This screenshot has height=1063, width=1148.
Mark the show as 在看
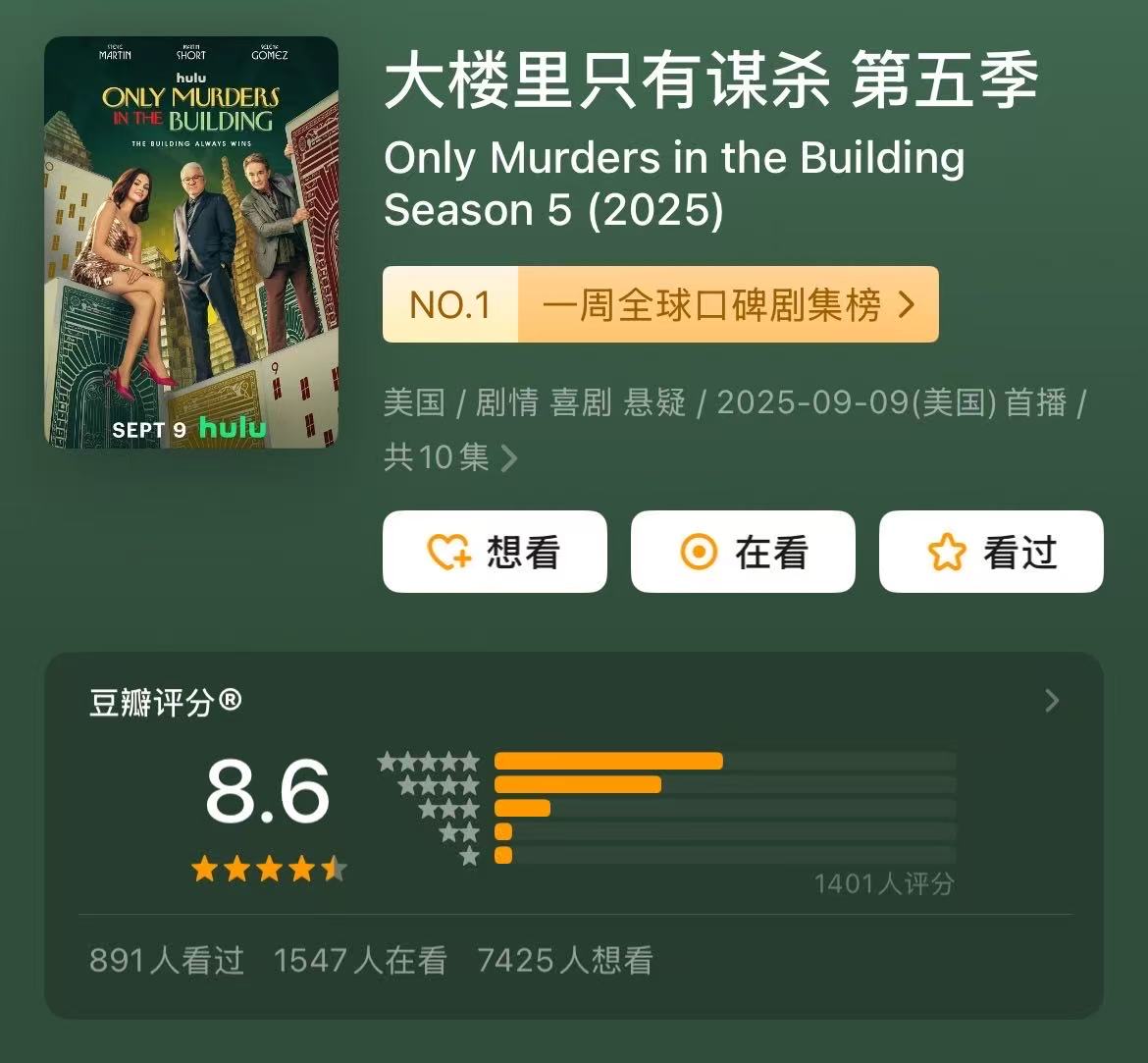coord(743,552)
